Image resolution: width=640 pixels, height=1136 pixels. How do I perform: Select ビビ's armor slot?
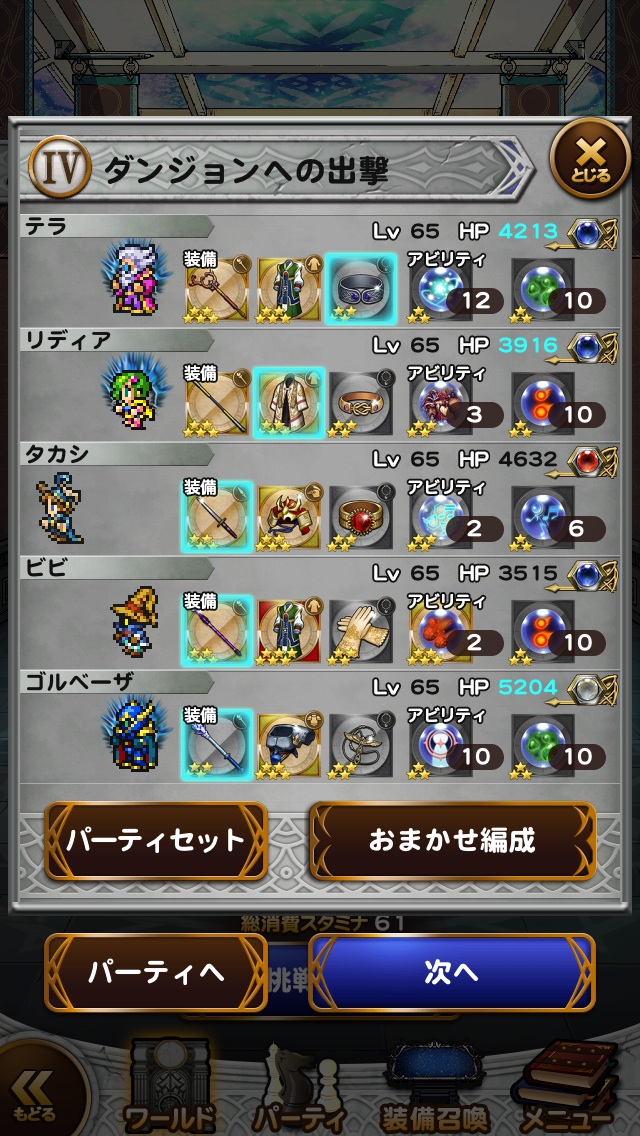click(x=289, y=628)
